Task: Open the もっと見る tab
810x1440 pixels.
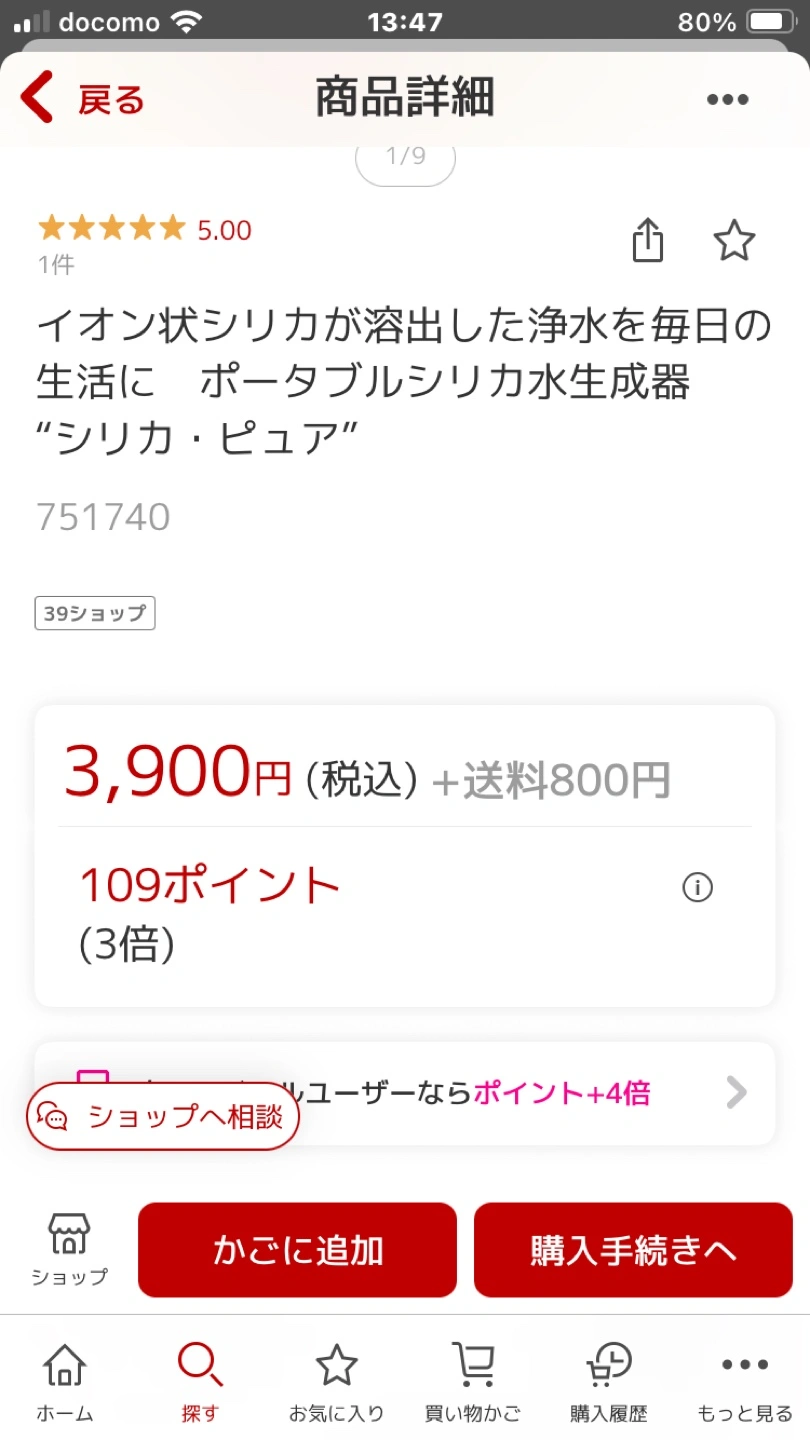Action: (x=744, y=1383)
